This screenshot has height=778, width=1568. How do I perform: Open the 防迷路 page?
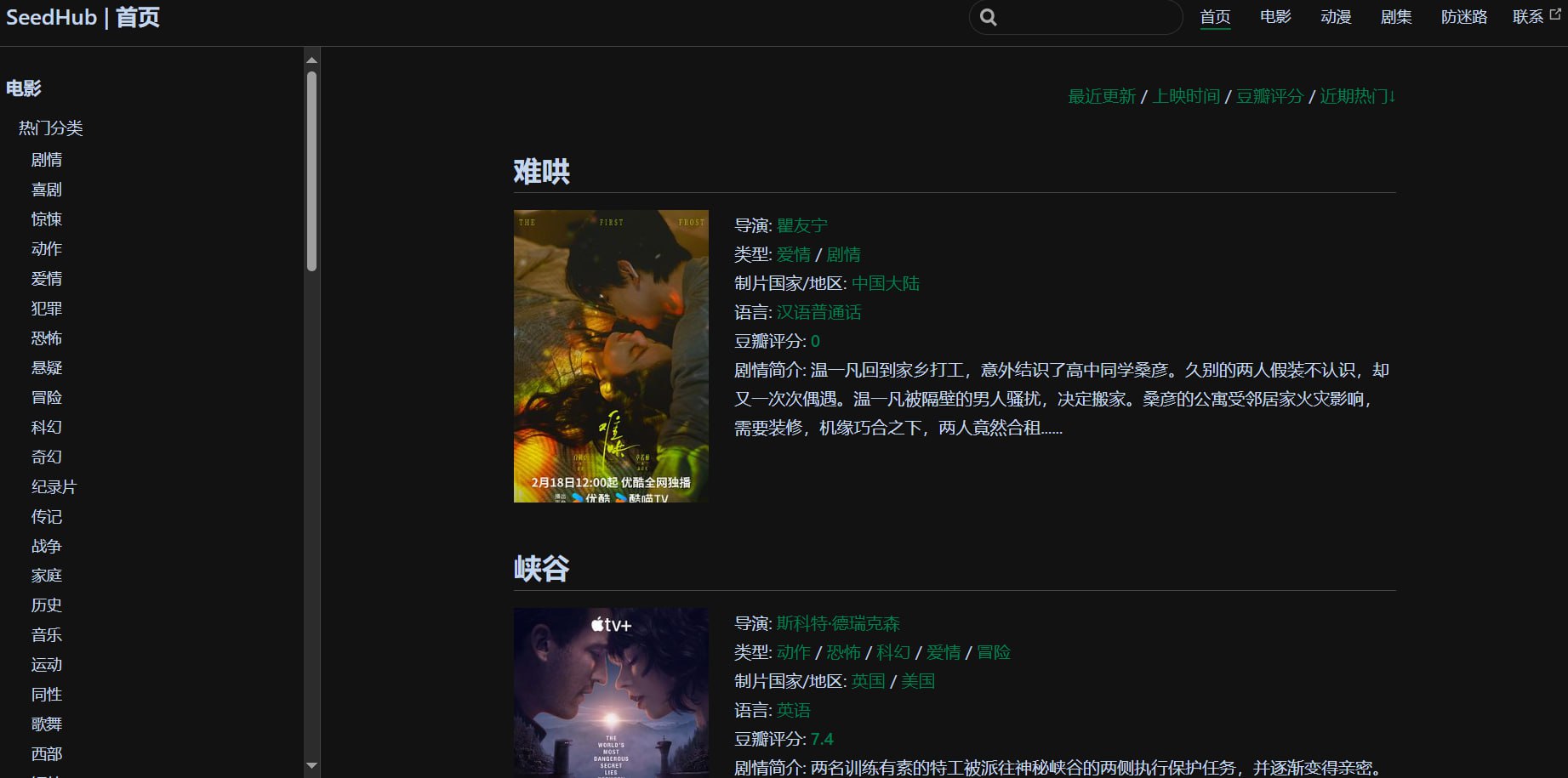(x=1463, y=17)
